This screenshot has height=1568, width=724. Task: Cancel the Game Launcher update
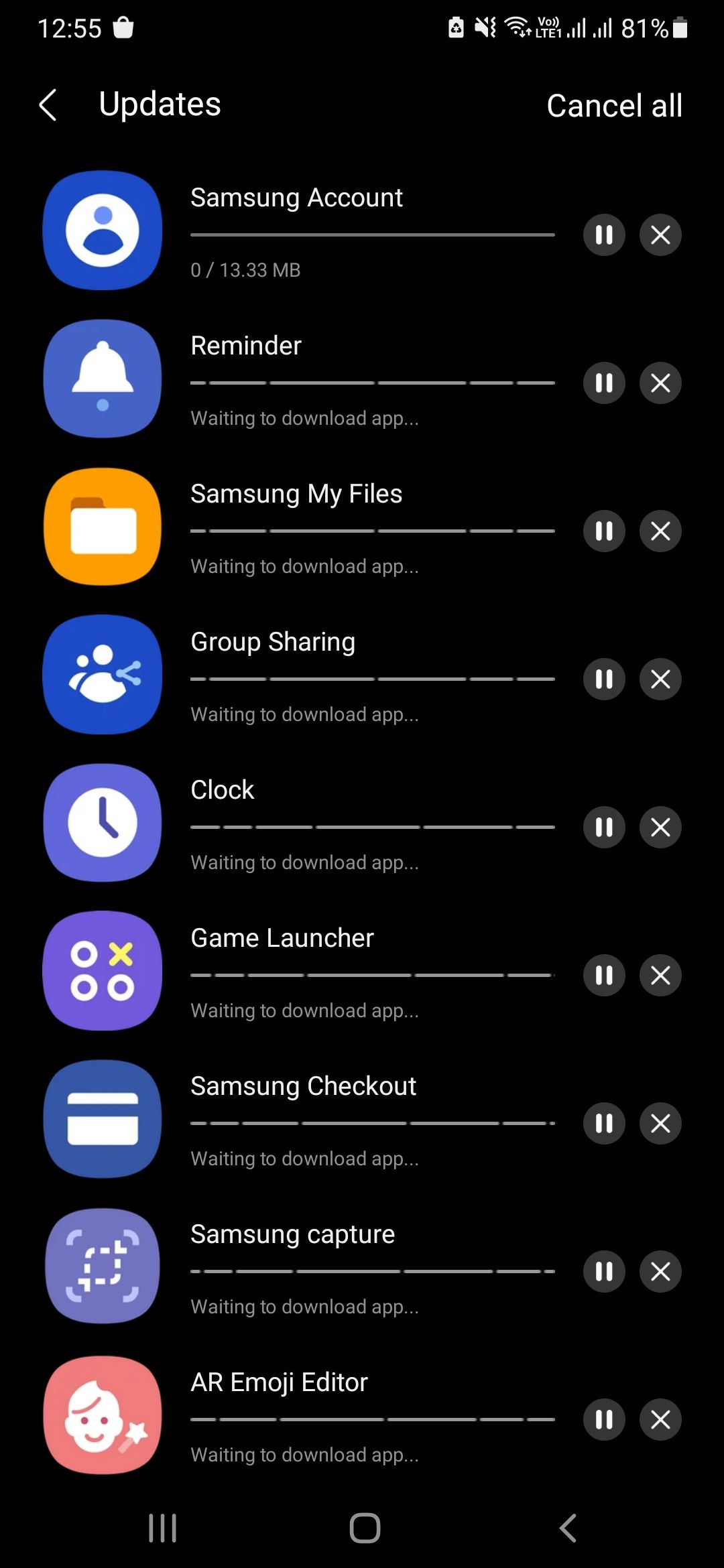point(660,976)
